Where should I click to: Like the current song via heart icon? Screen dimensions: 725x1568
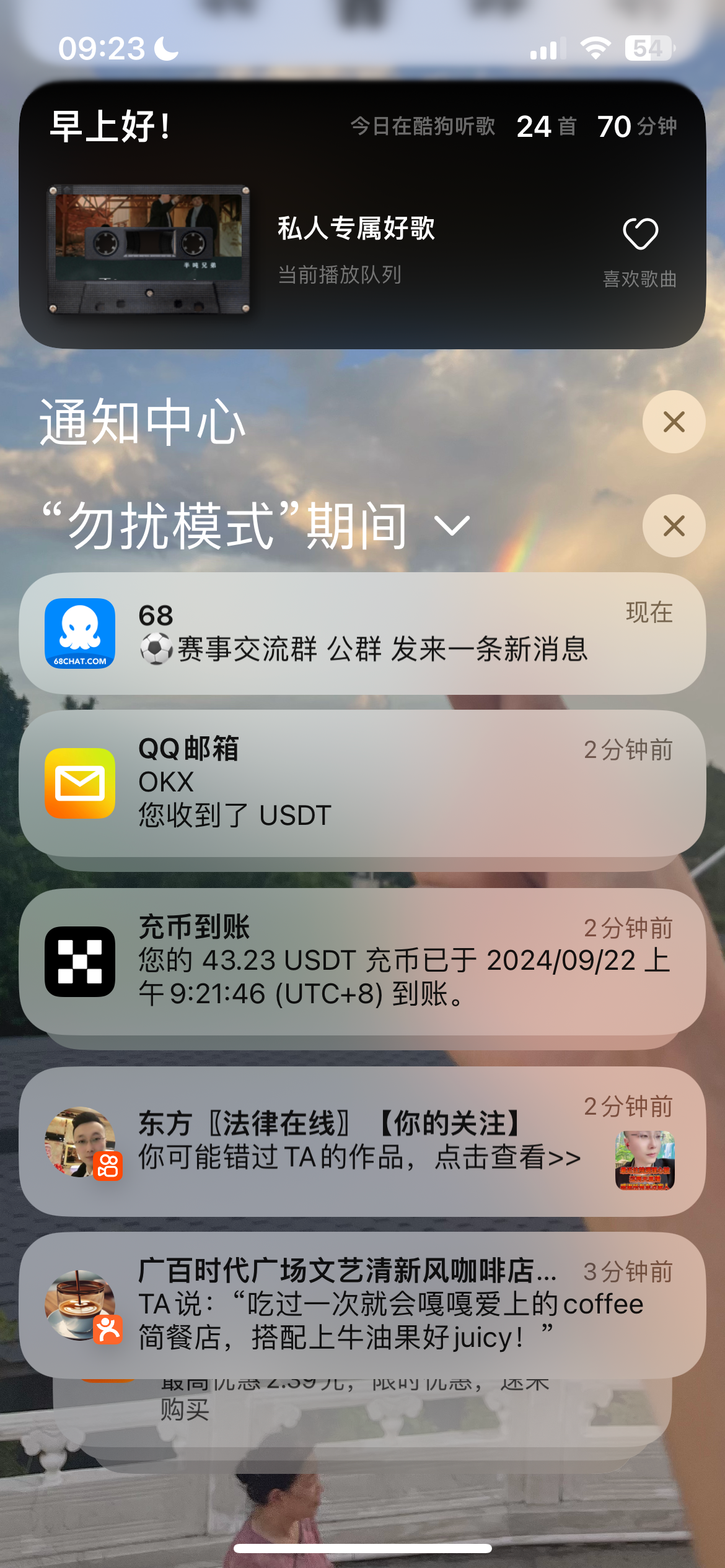pyautogui.click(x=640, y=234)
